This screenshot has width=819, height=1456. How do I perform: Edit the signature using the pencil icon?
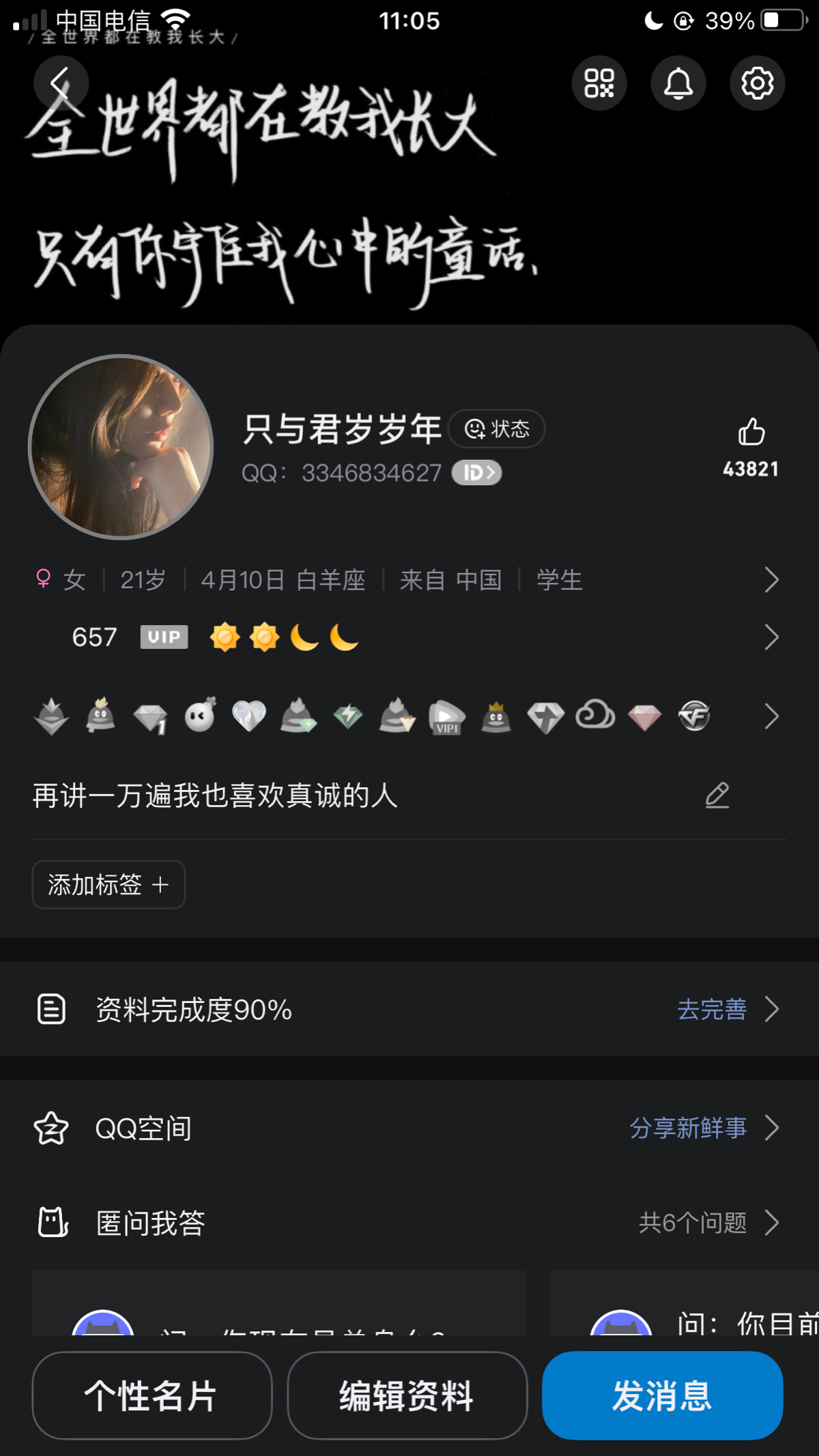(x=717, y=794)
